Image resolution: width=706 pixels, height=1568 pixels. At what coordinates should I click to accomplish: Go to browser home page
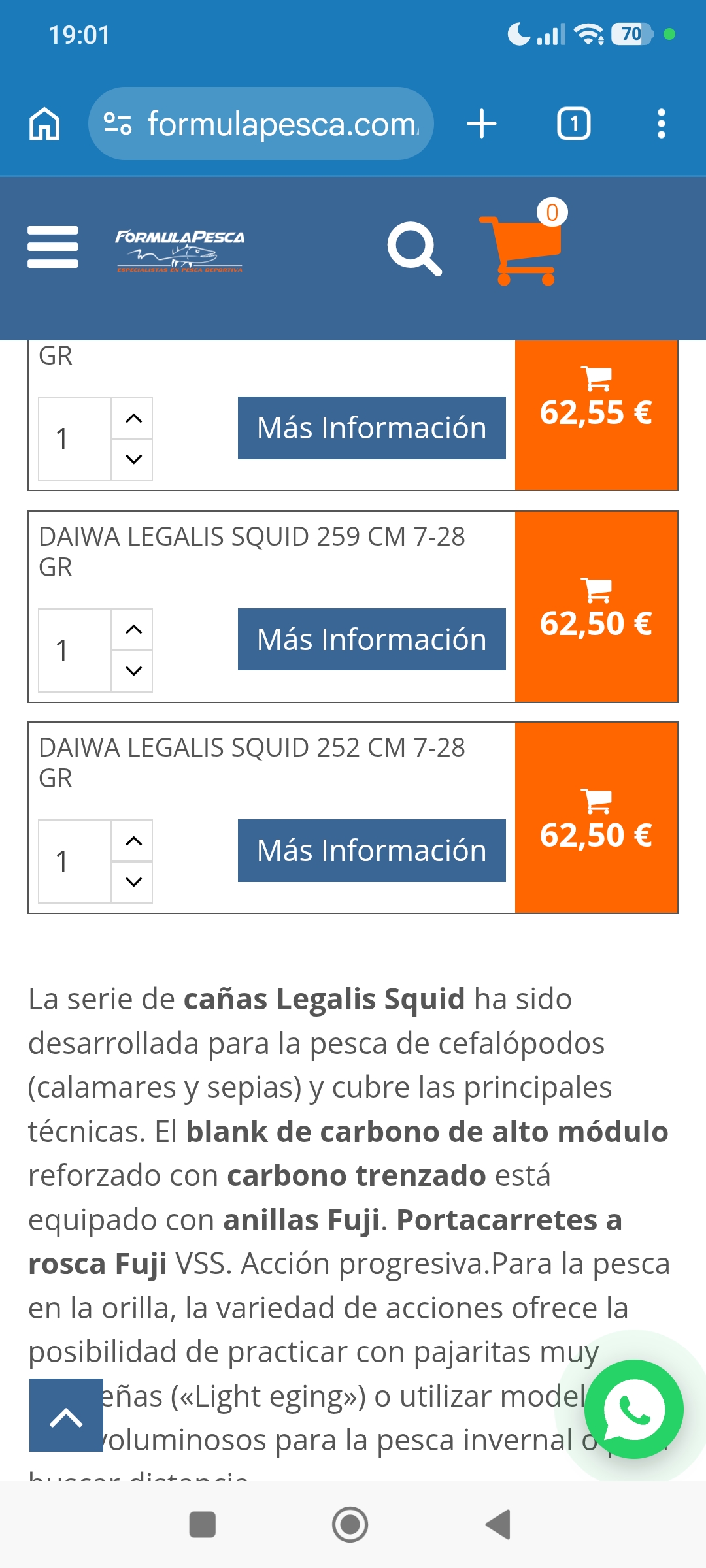click(44, 123)
